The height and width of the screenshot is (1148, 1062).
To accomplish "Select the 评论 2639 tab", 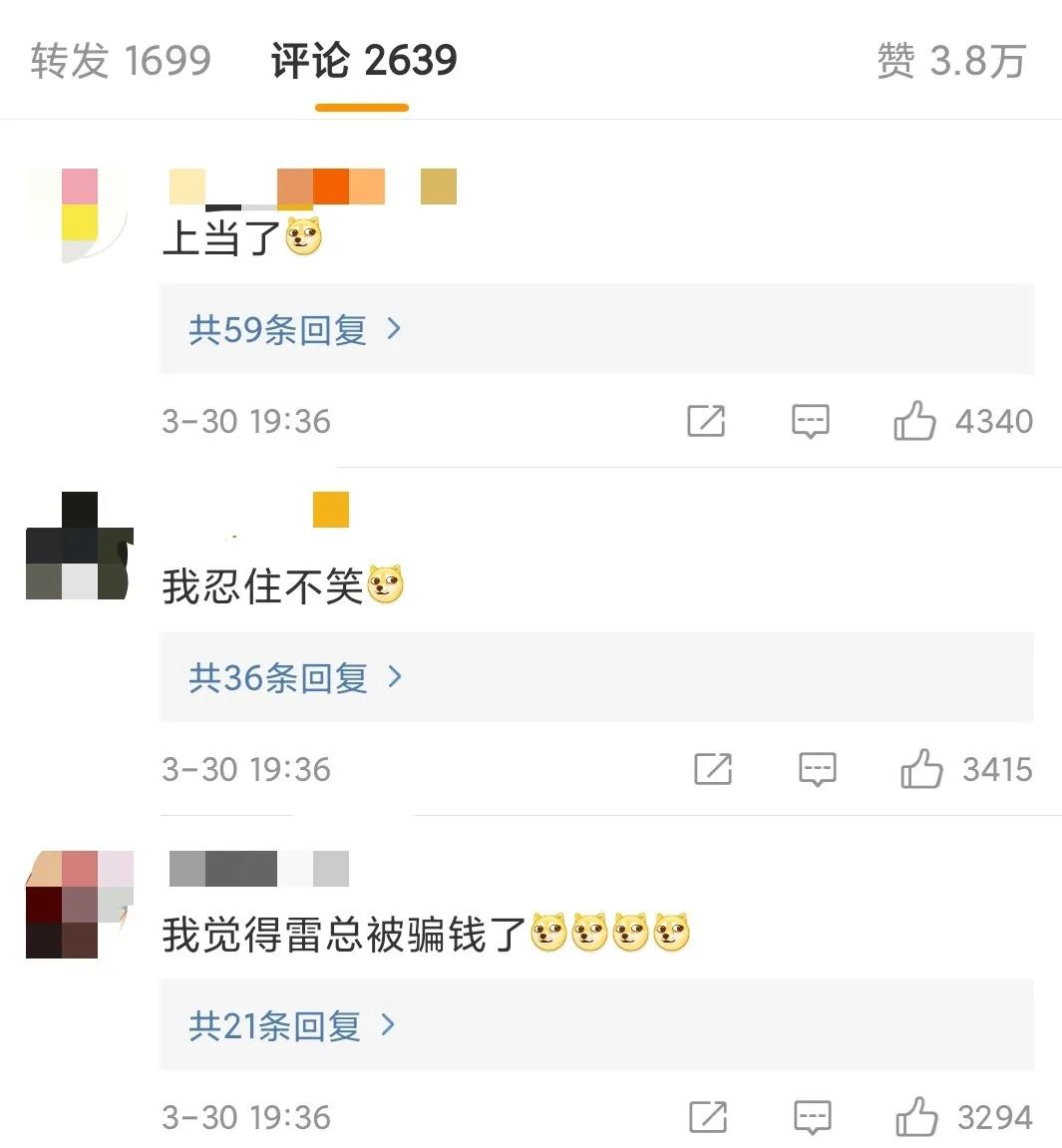I will pyautogui.click(x=363, y=61).
